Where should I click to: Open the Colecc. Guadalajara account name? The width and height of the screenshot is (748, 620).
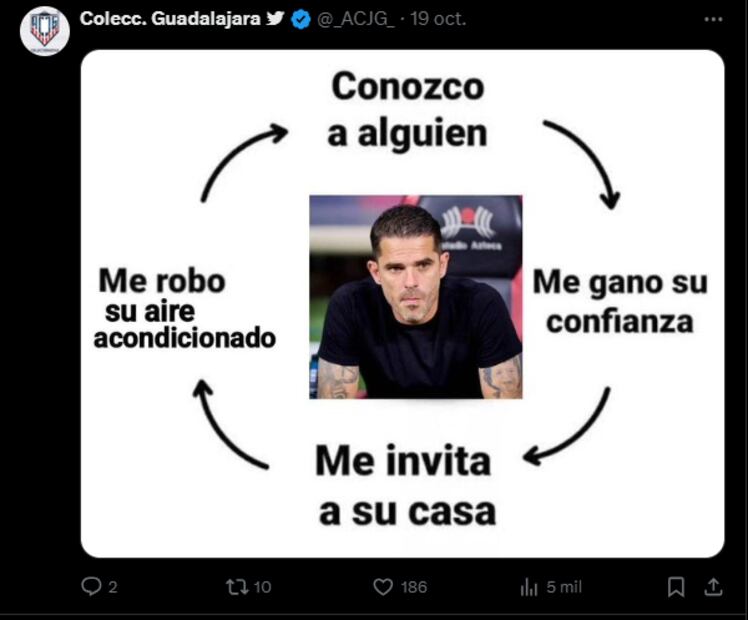point(171,19)
